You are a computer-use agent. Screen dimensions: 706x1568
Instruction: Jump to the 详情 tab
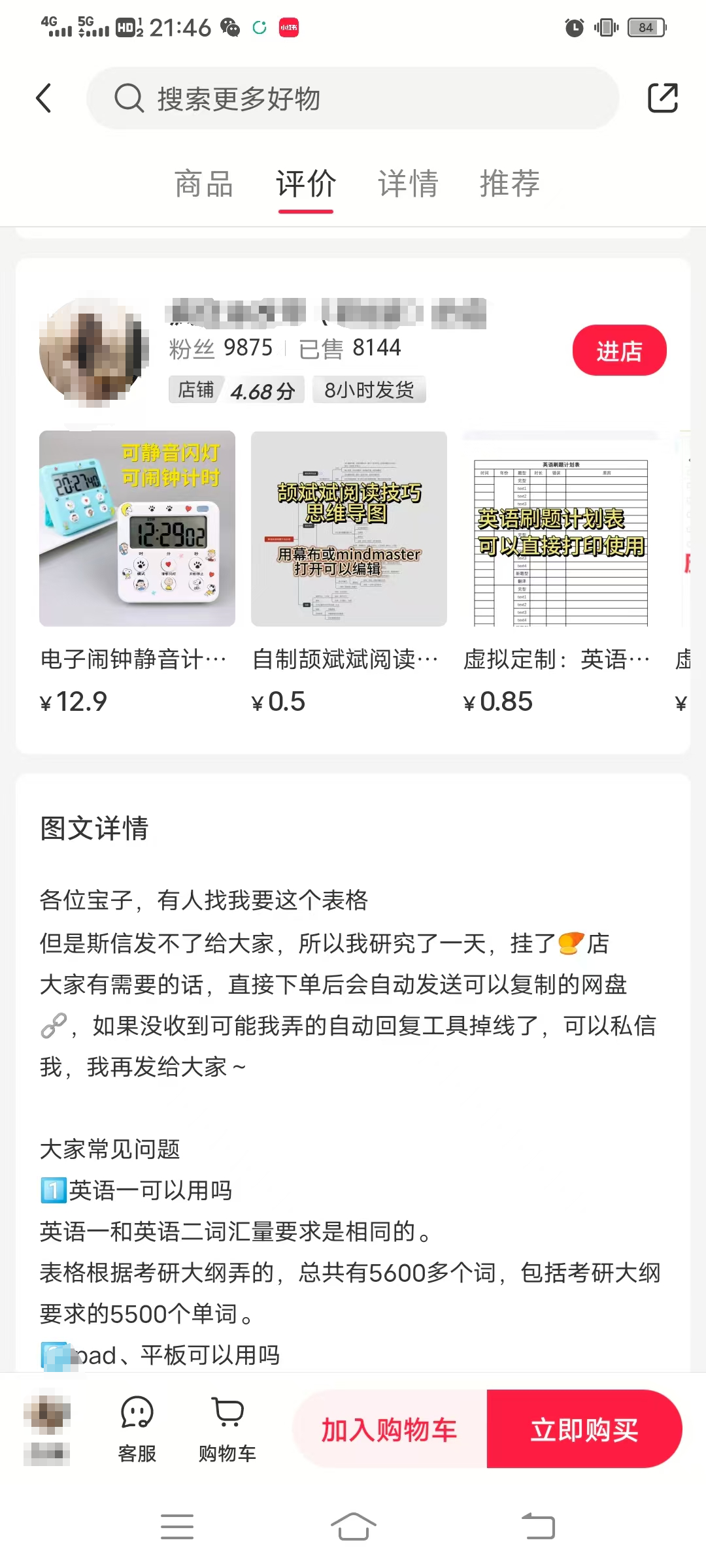point(408,184)
